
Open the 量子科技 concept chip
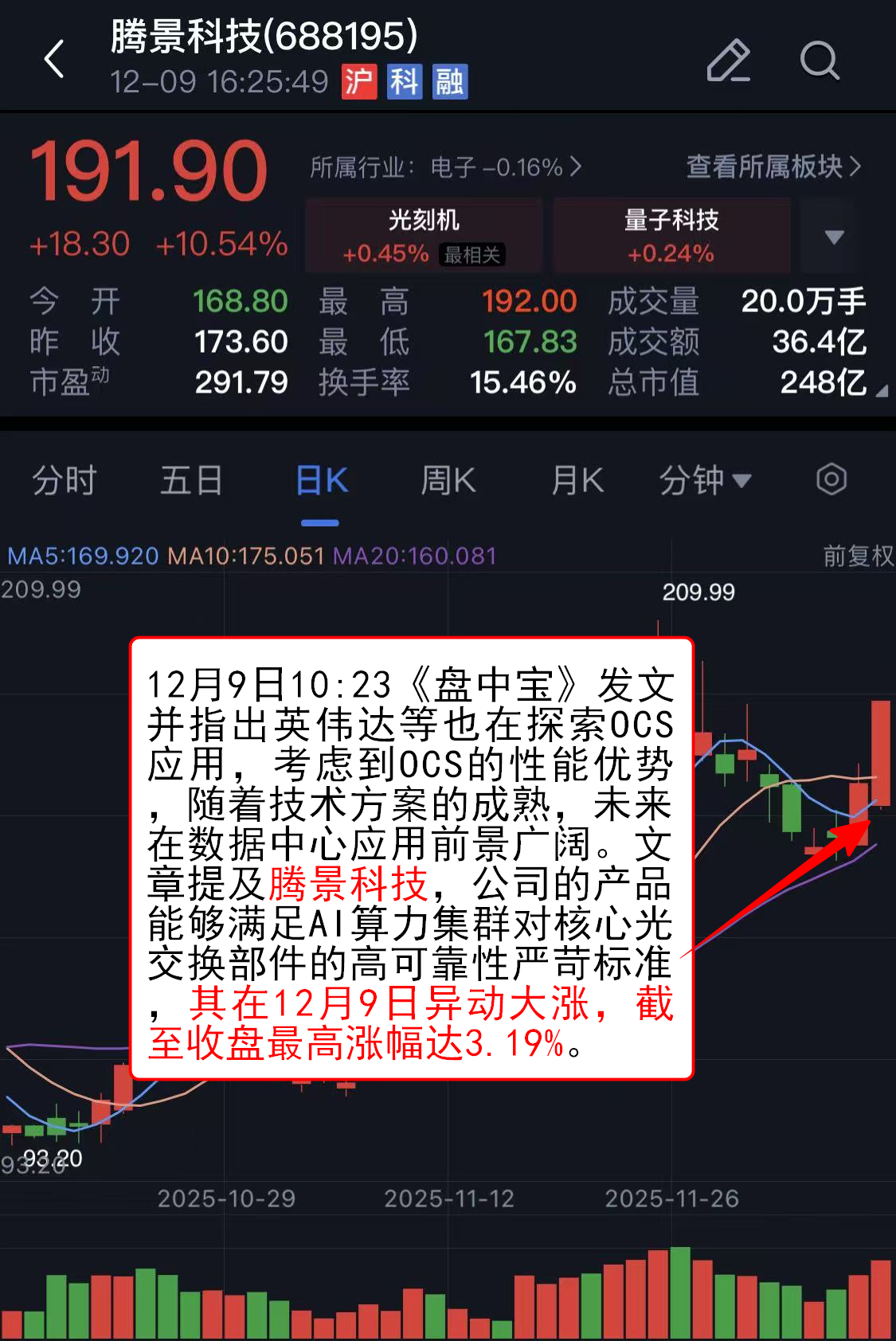pos(671,236)
